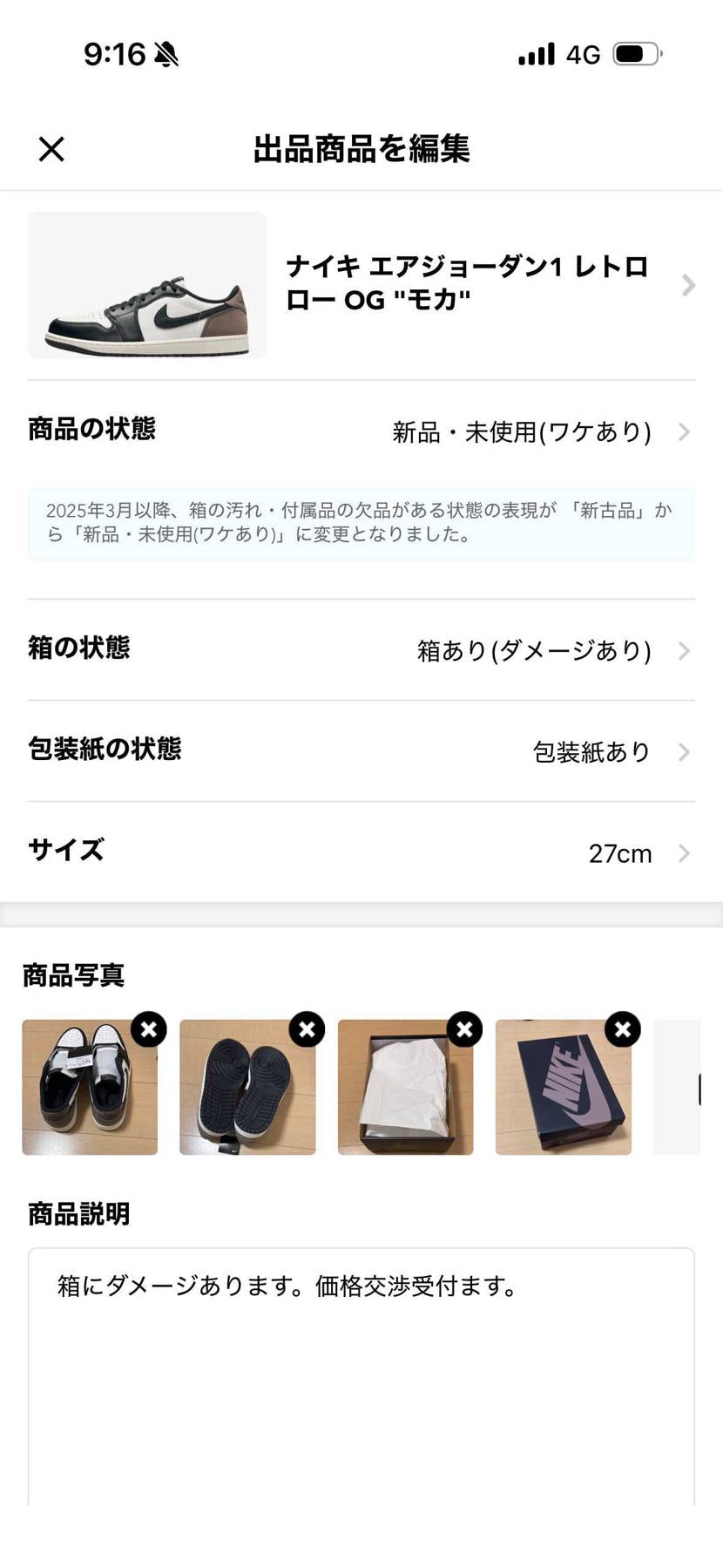
Task: Open the Air Jordan 1 product thumbnail image
Action: click(145, 285)
